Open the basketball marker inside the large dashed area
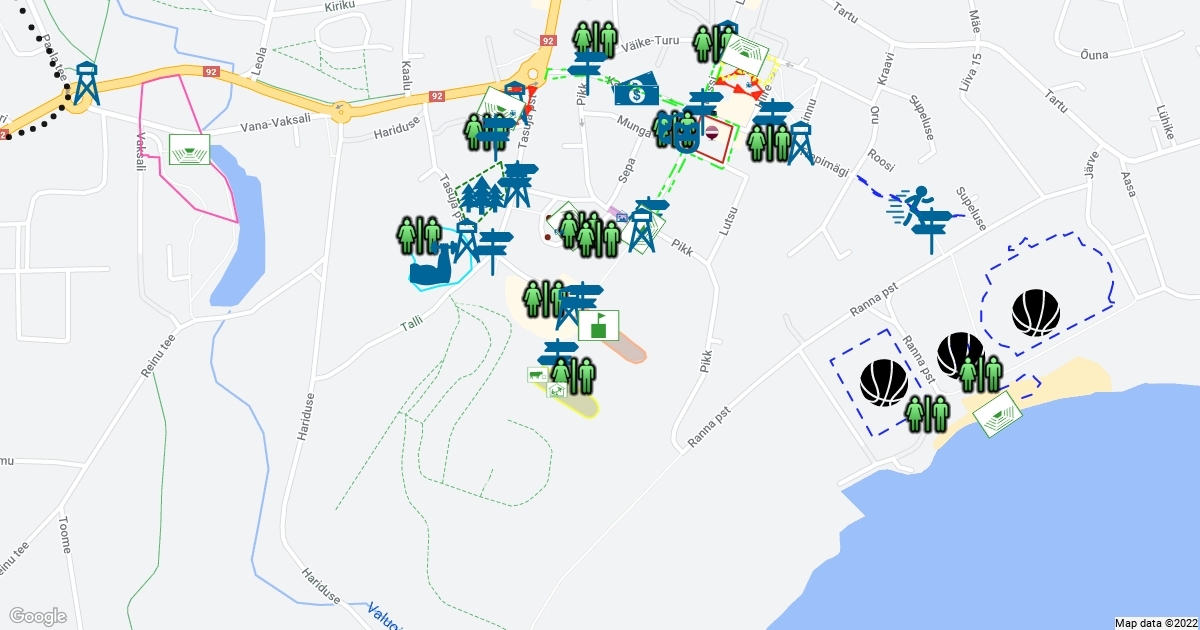 coord(1035,312)
